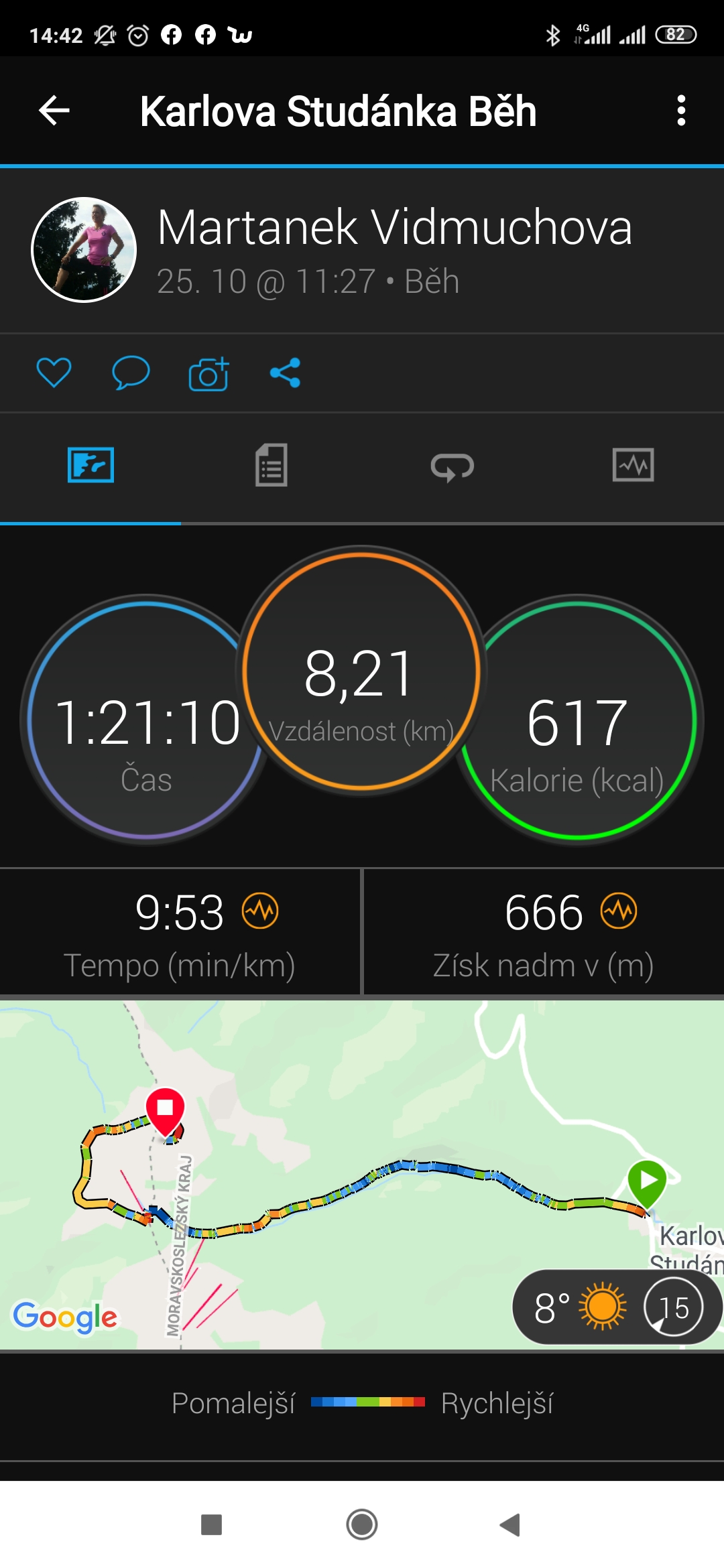Open the pace insight icon next to 9:53
The height and width of the screenshot is (1568, 724).
(260, 911)
